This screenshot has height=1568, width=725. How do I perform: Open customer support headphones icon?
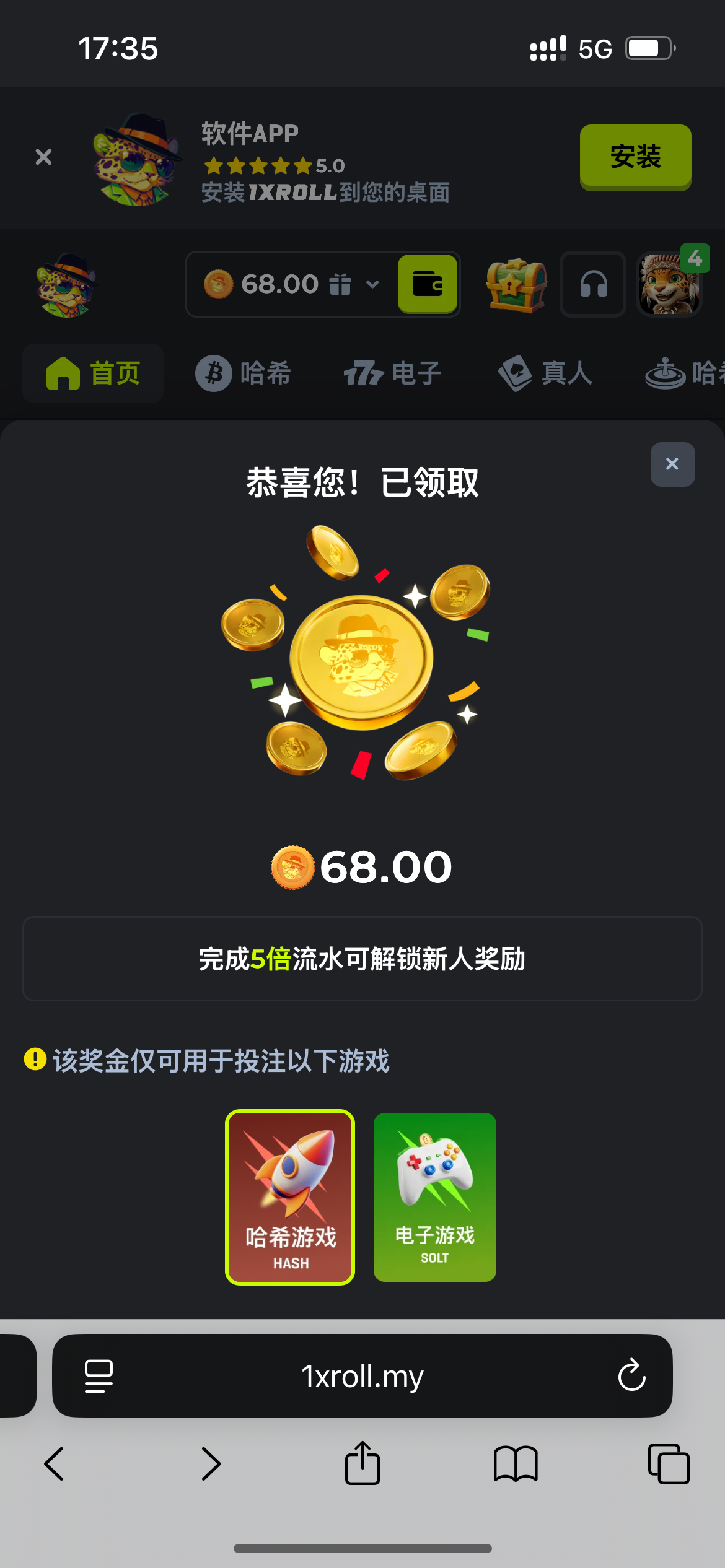593,284
